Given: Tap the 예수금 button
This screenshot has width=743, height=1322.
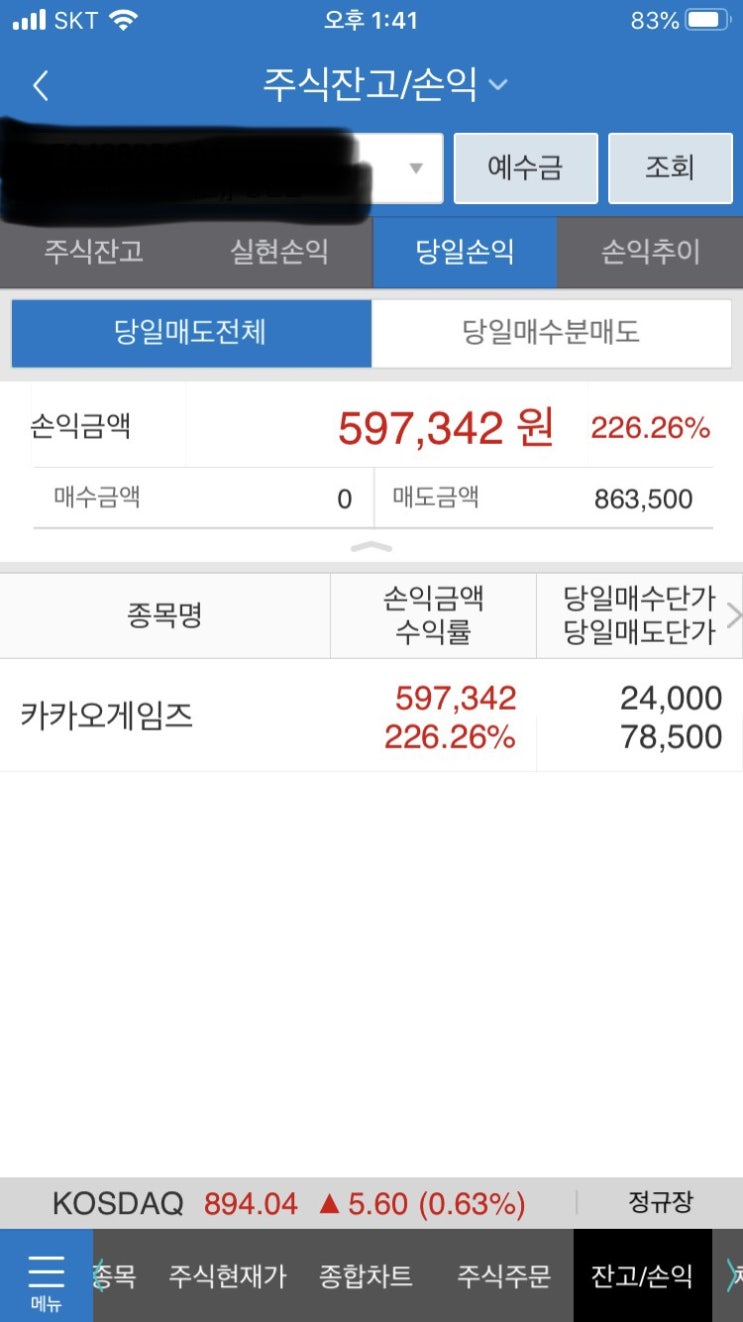Looking at the screenshot, I should (x=526, y=168).
